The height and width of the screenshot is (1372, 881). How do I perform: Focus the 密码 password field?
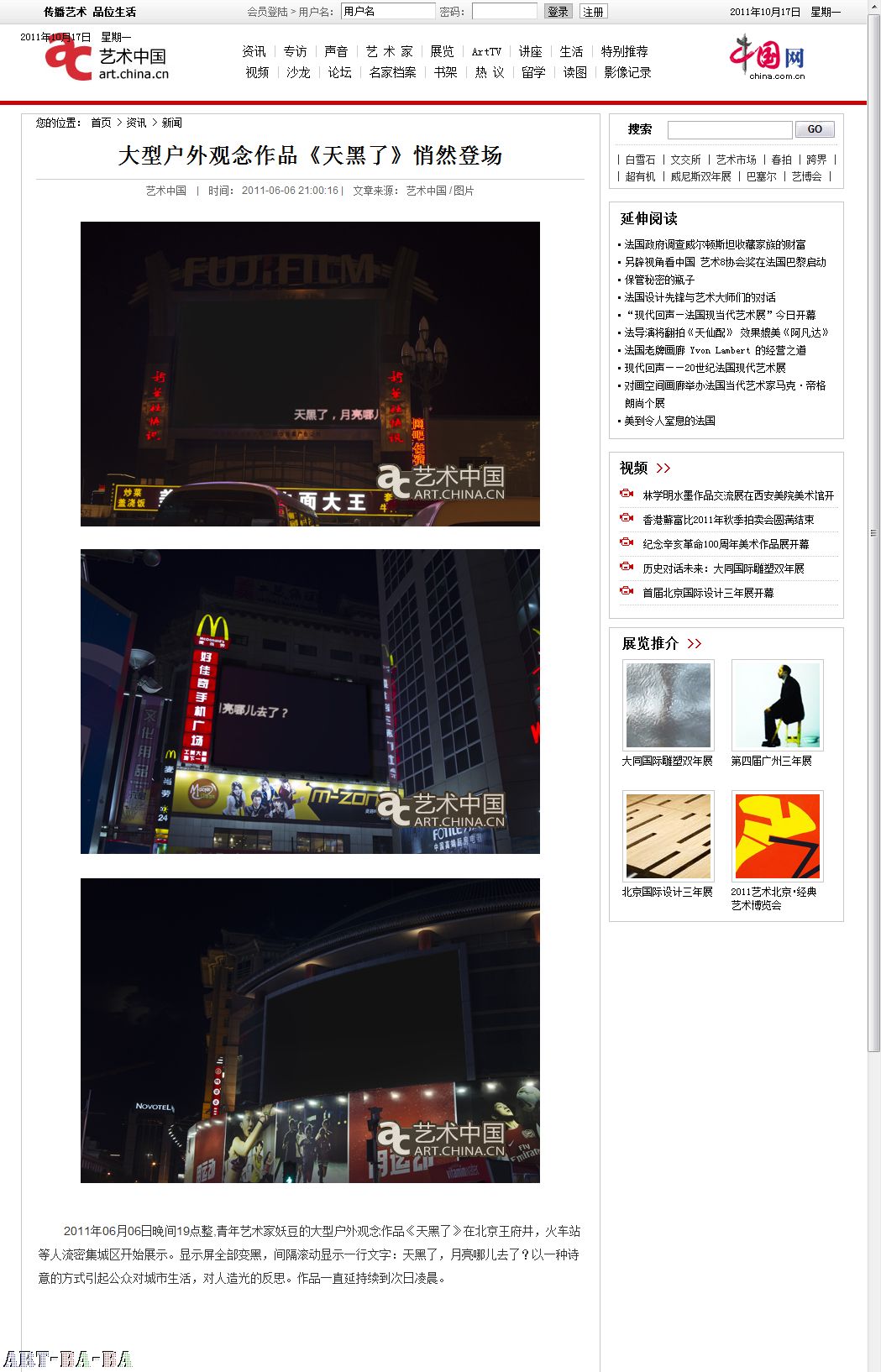pos(504,12)
